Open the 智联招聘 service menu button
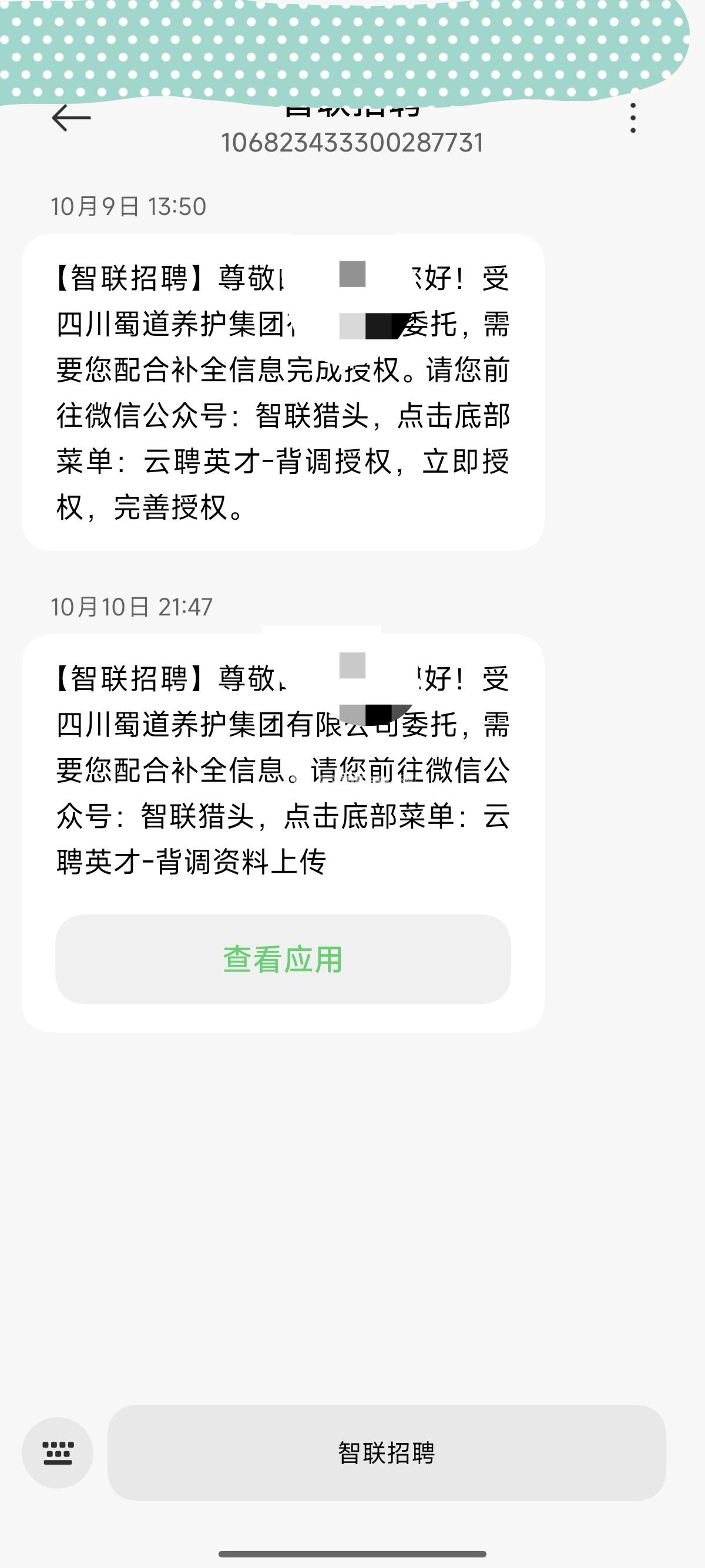Image resolution: width=705 pixels, height=1568 pixels. 386,1453
